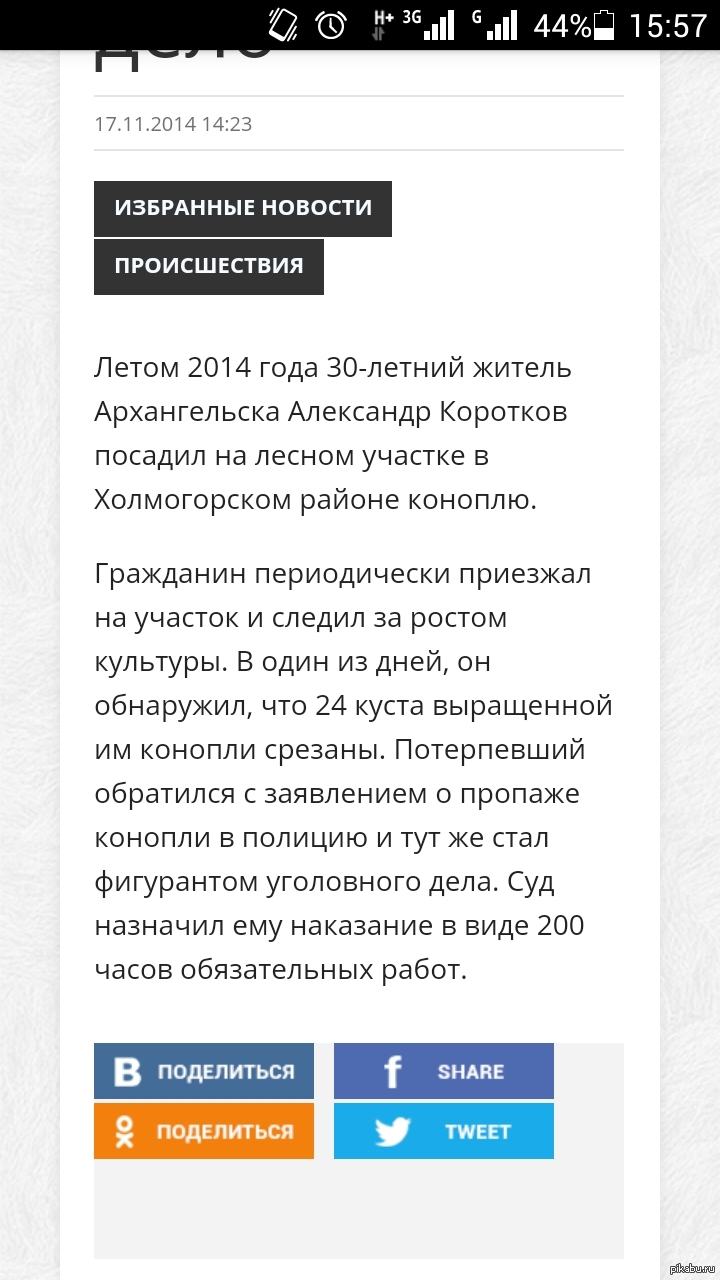The width and height of the screenshot is (720, 1280).
Task: Tweet this article on Twitter
Action: [x=443, y=1131]
